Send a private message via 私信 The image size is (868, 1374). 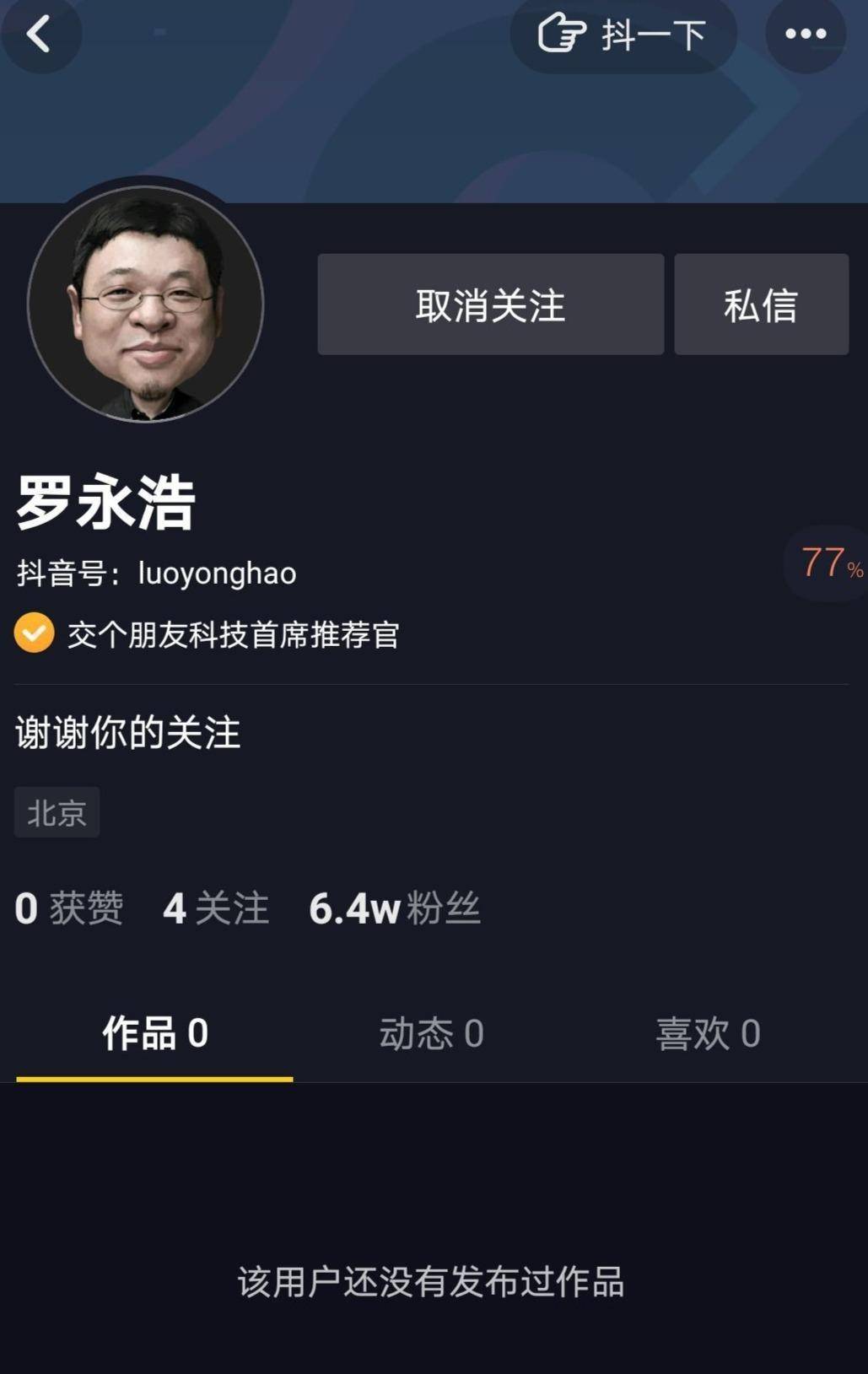point(761,304)
